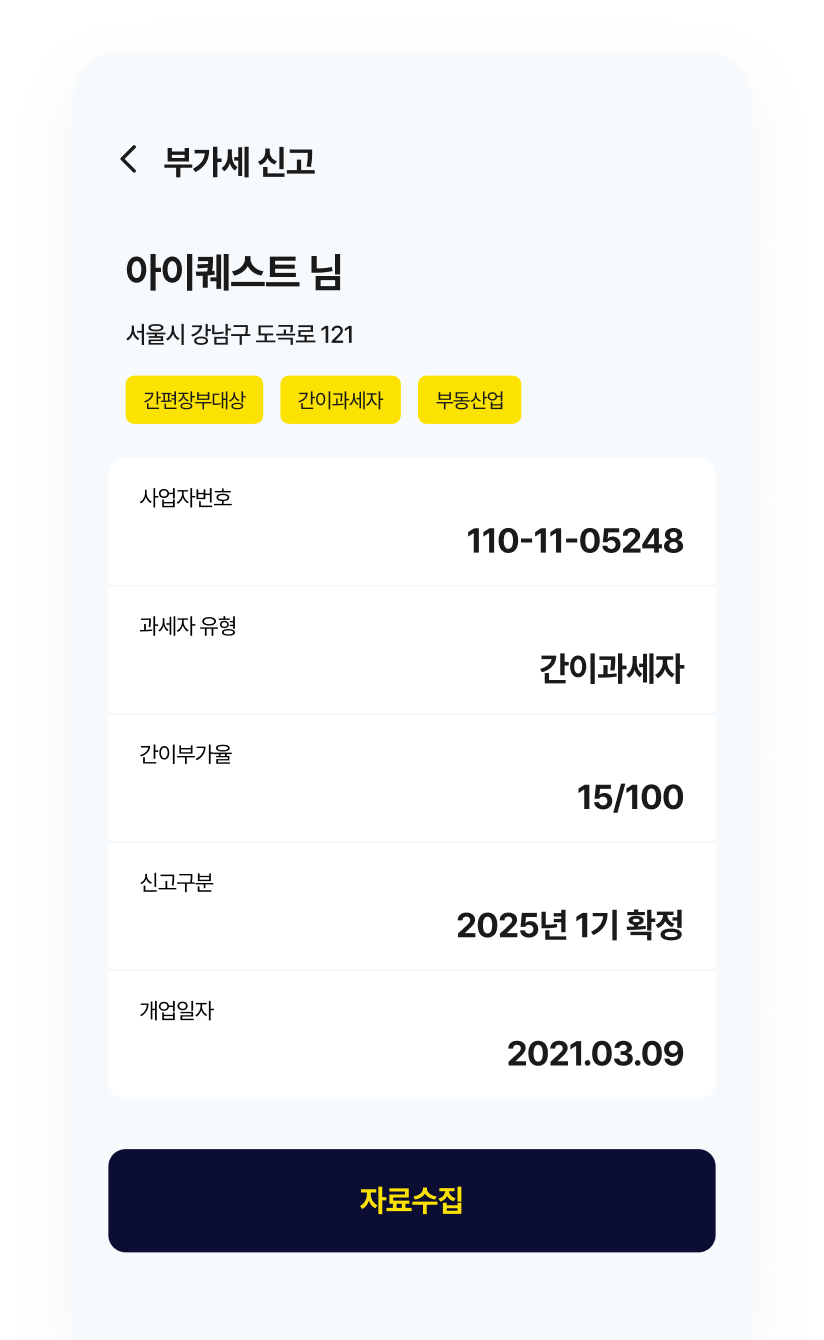Viewport: 824px width, 1340px height.
Task: Click the back chevron arrow
Action: pos(130,159)
